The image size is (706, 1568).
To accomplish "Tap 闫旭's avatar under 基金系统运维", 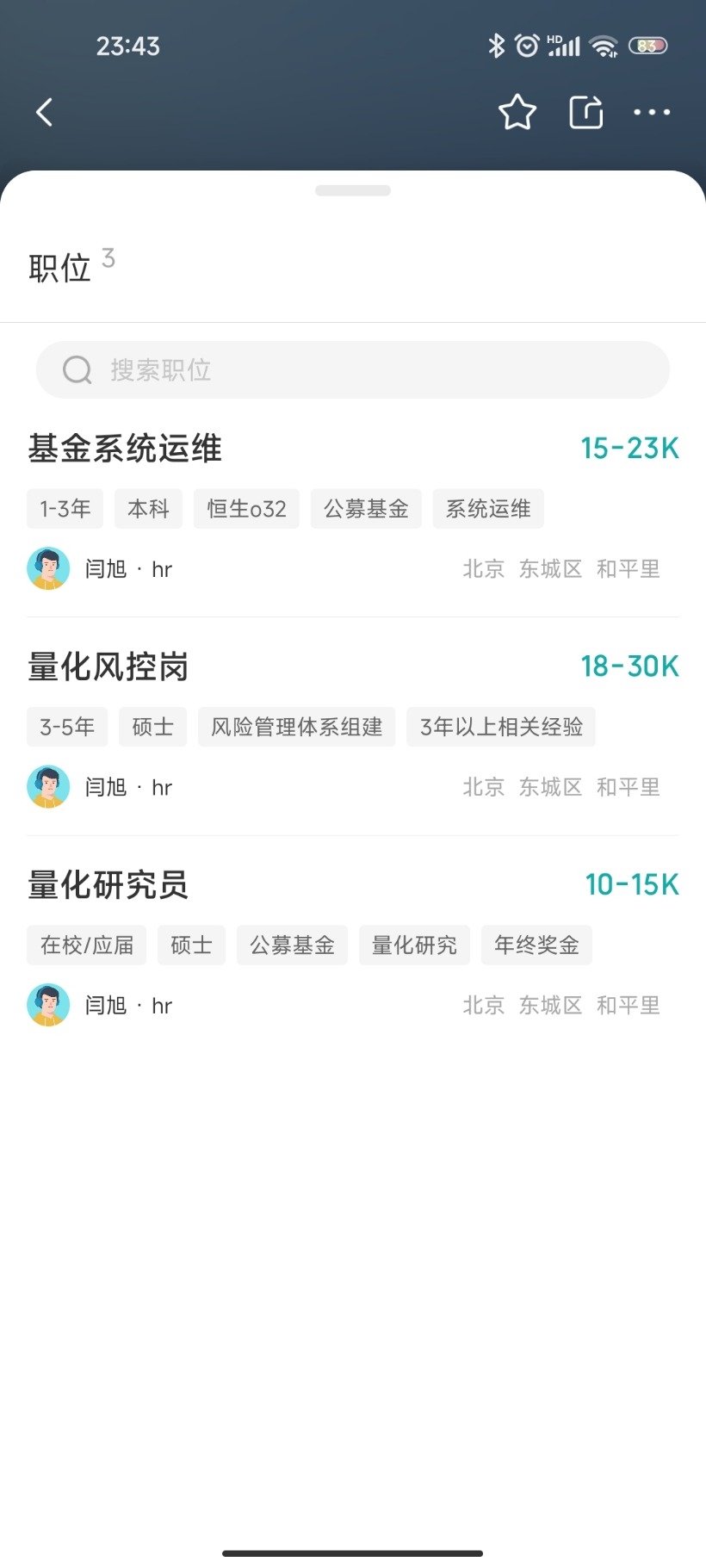I will click(x=47, y=568).
